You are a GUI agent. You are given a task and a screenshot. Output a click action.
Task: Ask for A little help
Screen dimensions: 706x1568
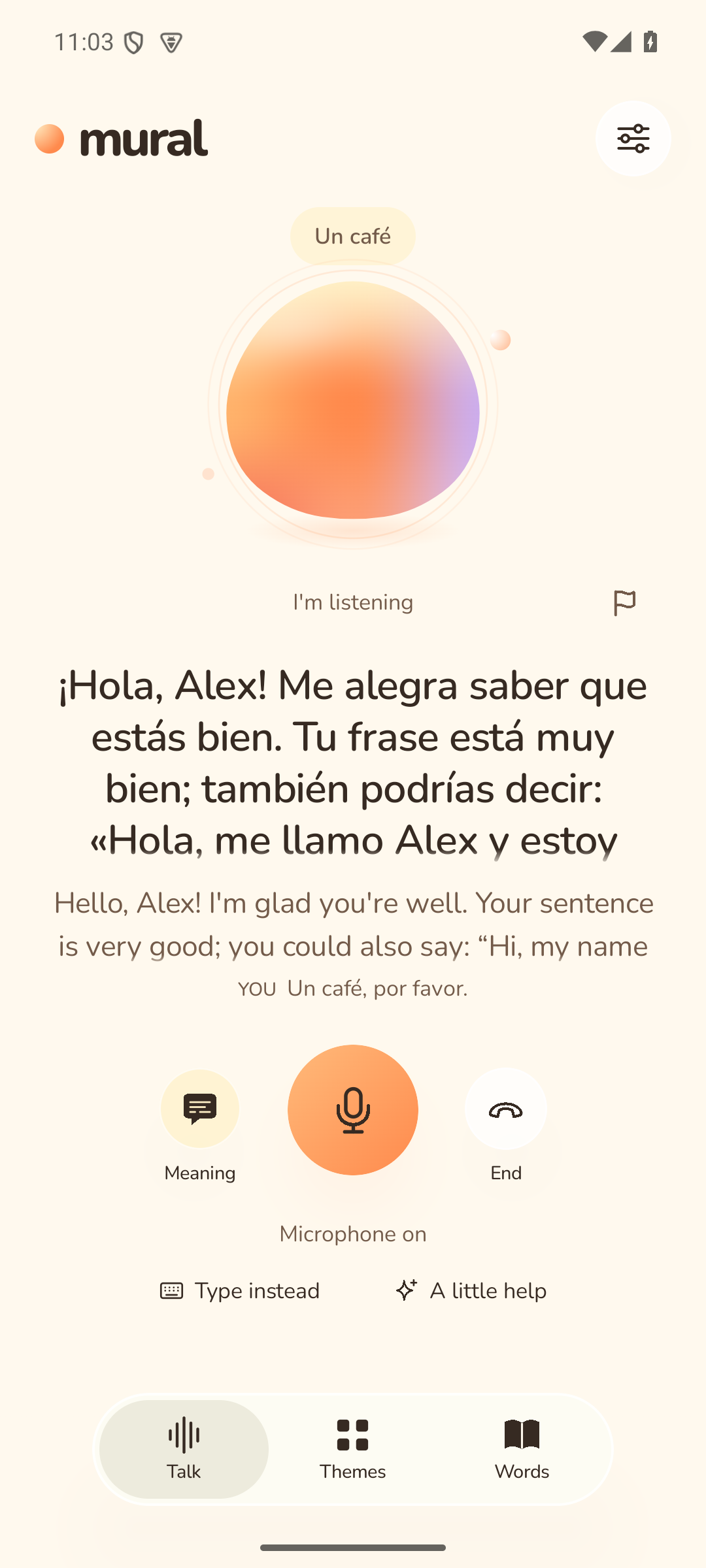click(x=471, y=1291)
